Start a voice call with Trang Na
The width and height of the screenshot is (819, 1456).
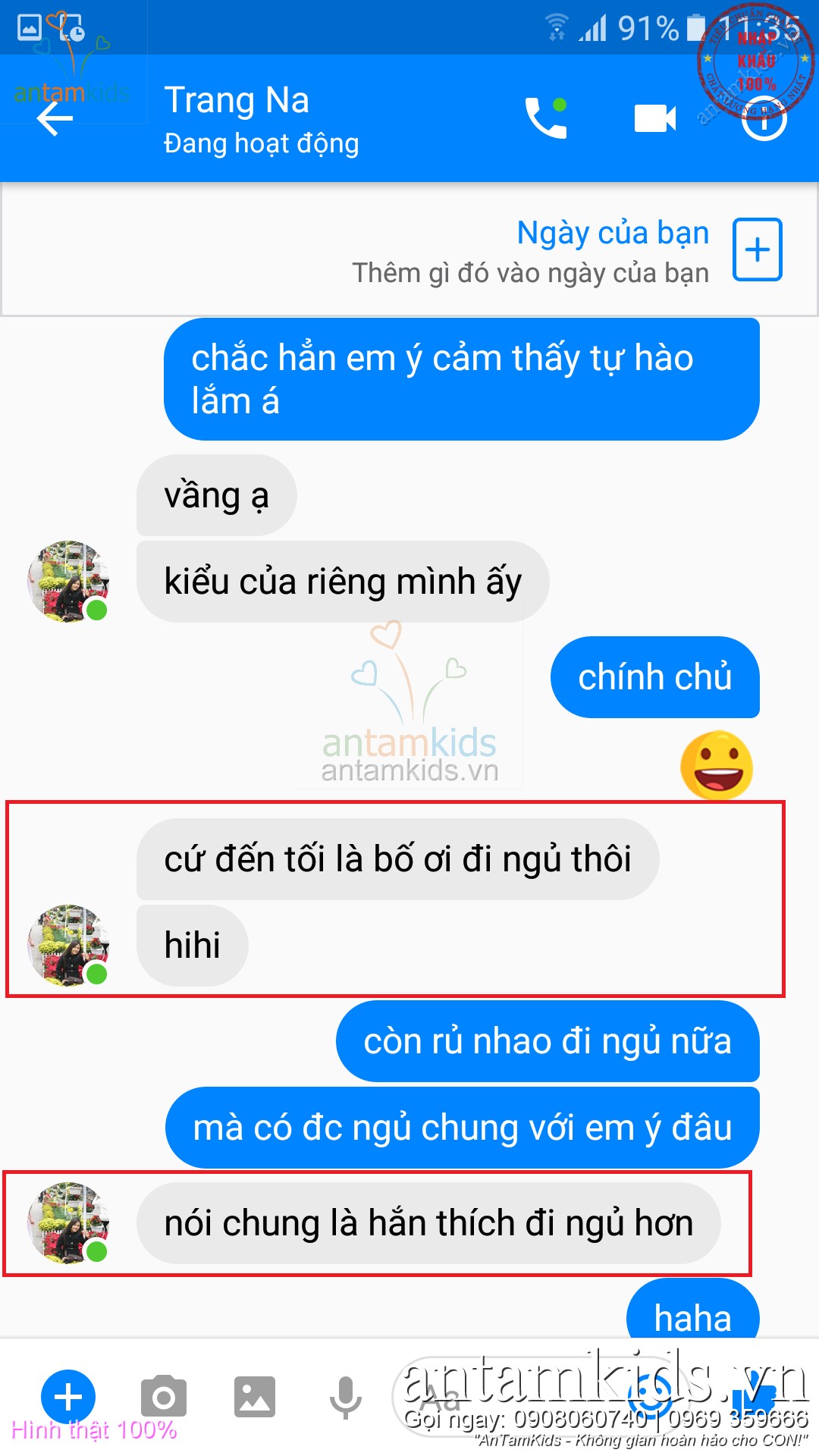point(546,118)
